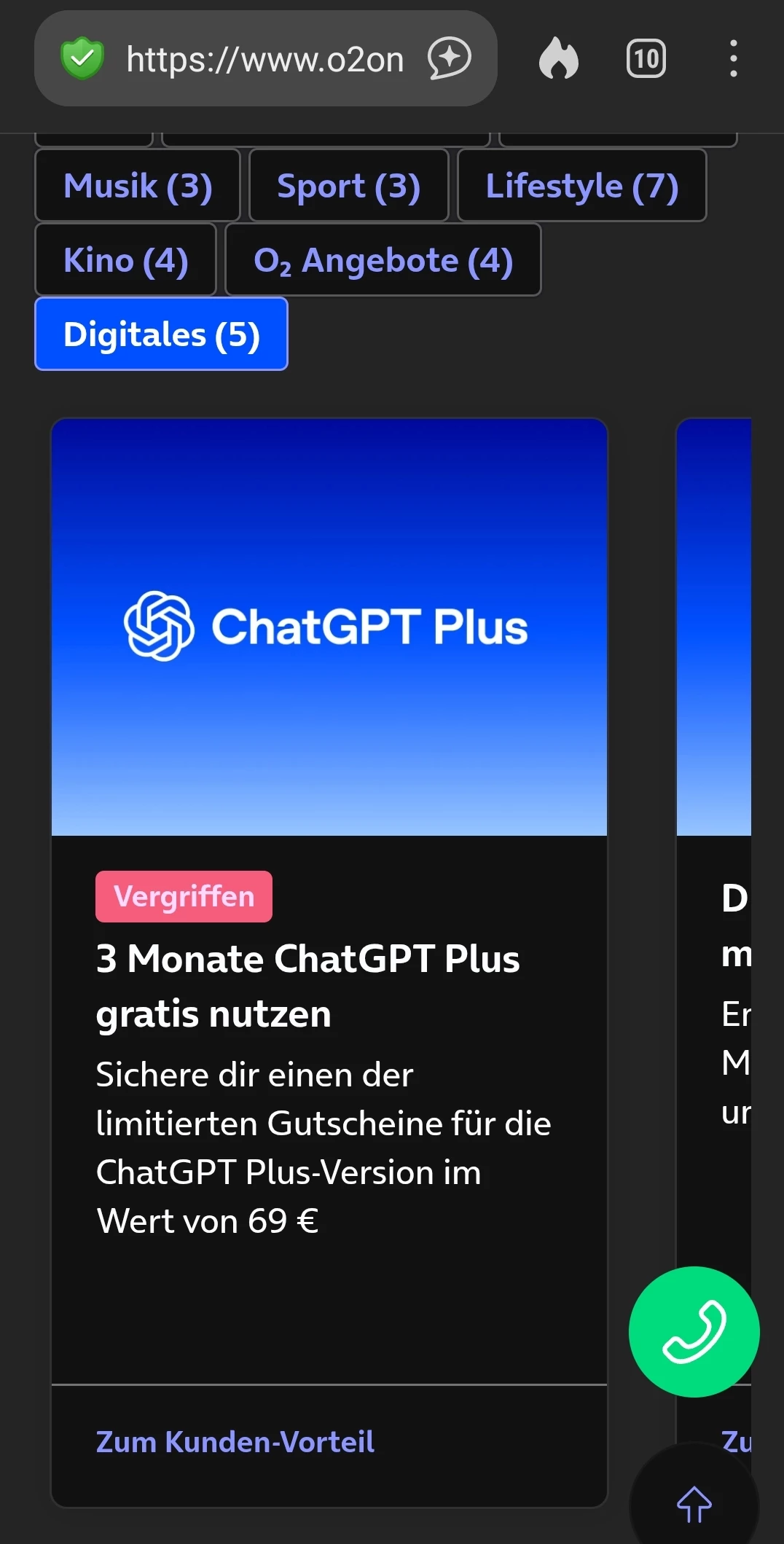Image resolution: width=784 pixels, height=1544 pixels.
Task: Choose the Kino (4) category
Action: click(125, 260)
